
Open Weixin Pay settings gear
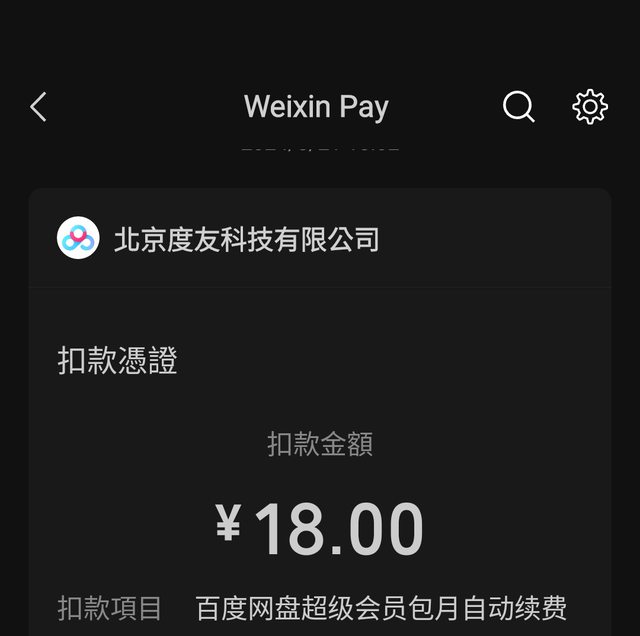point(590,107)
